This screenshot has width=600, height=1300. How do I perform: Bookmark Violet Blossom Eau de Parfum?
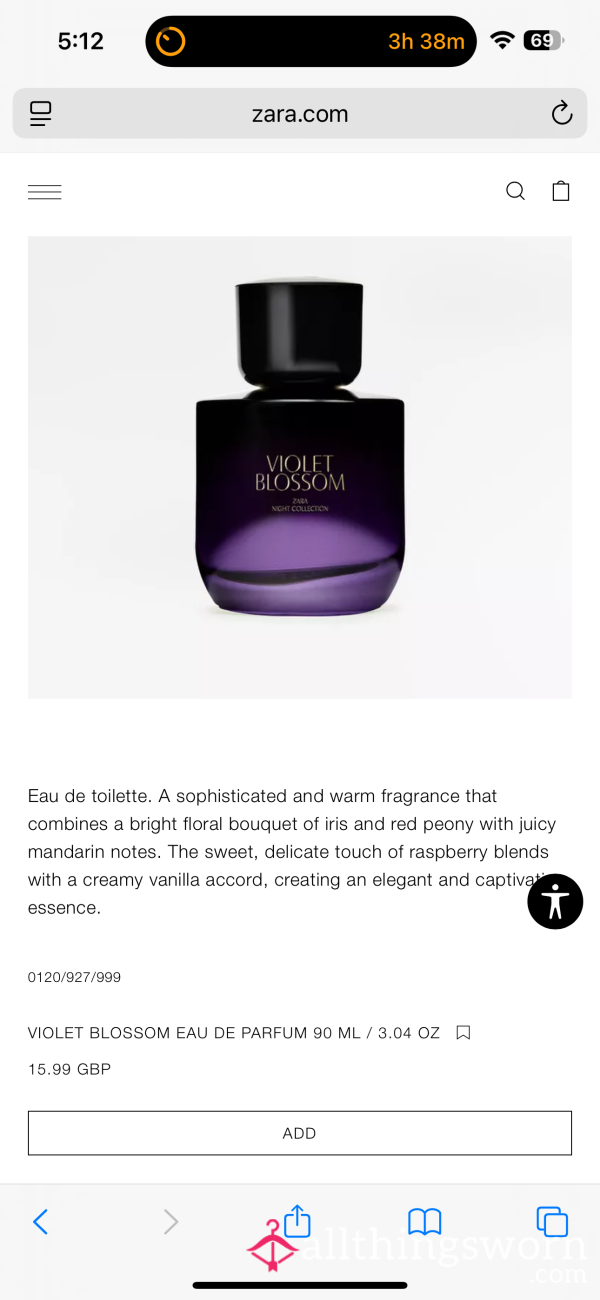click(463, 1033)
